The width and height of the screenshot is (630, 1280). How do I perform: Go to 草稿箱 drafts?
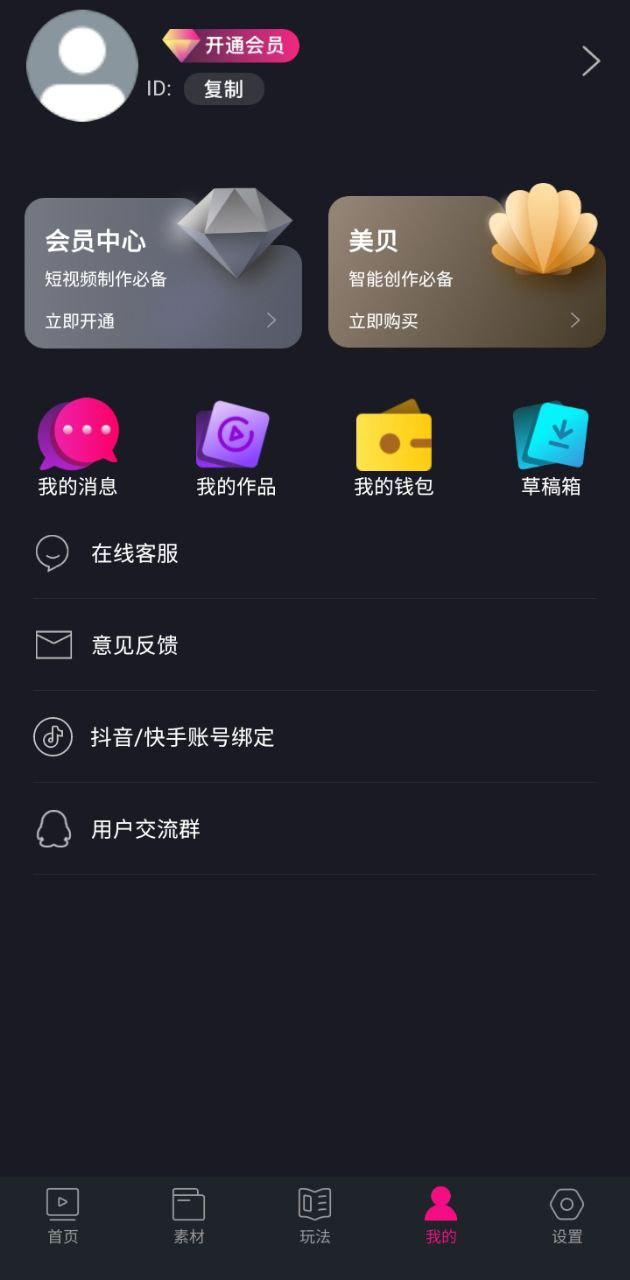coord(551,448)
